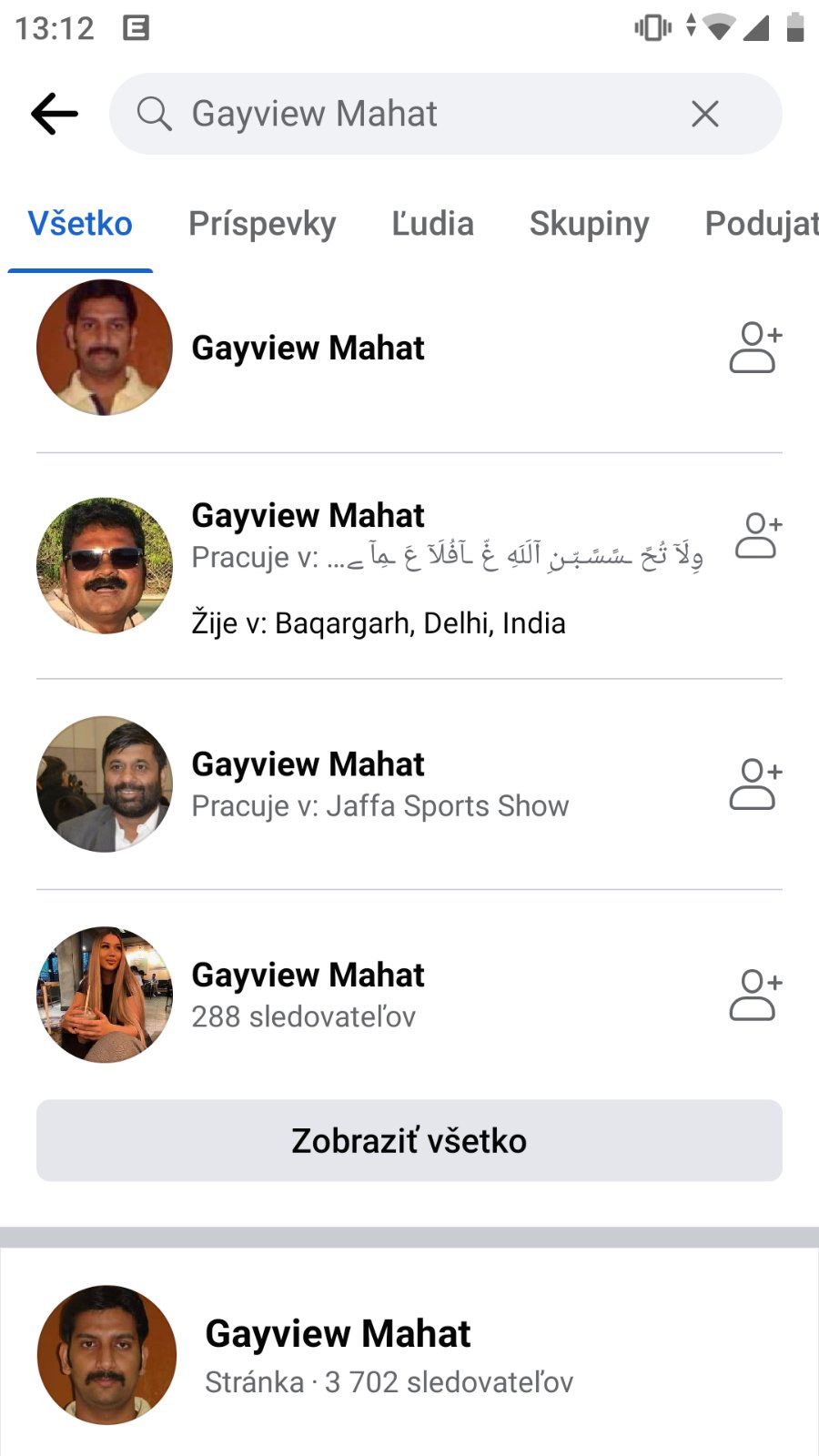The height and width of the screenshot is (1456, 819).
Task: Open the Skupiny tab
Action: click(x=589, y=224)
